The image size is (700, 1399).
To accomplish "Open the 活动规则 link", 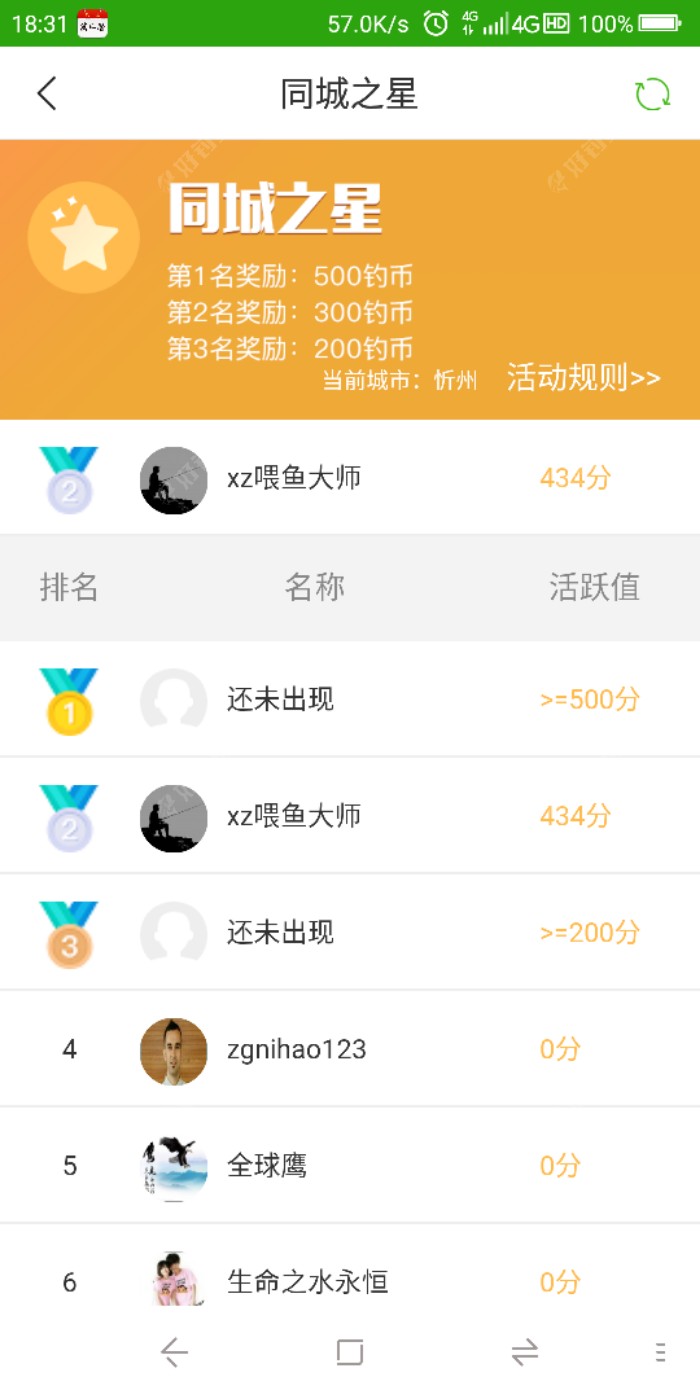I will pos(583,378).
